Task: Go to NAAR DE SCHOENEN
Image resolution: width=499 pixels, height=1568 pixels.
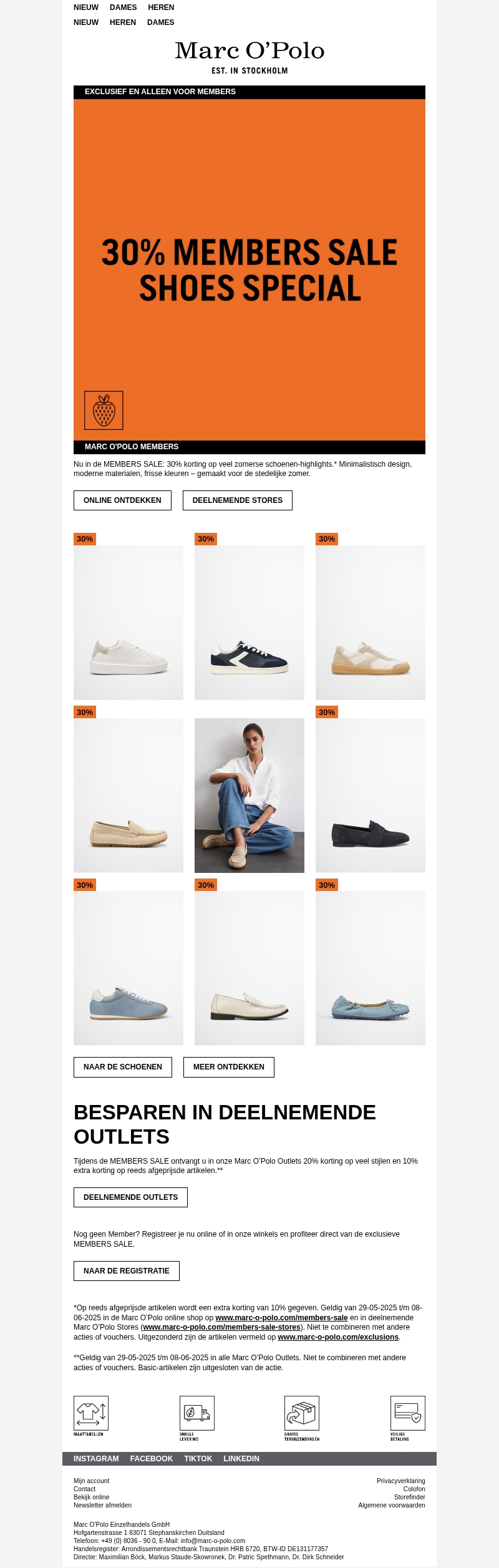Action: coord(122,1067)
